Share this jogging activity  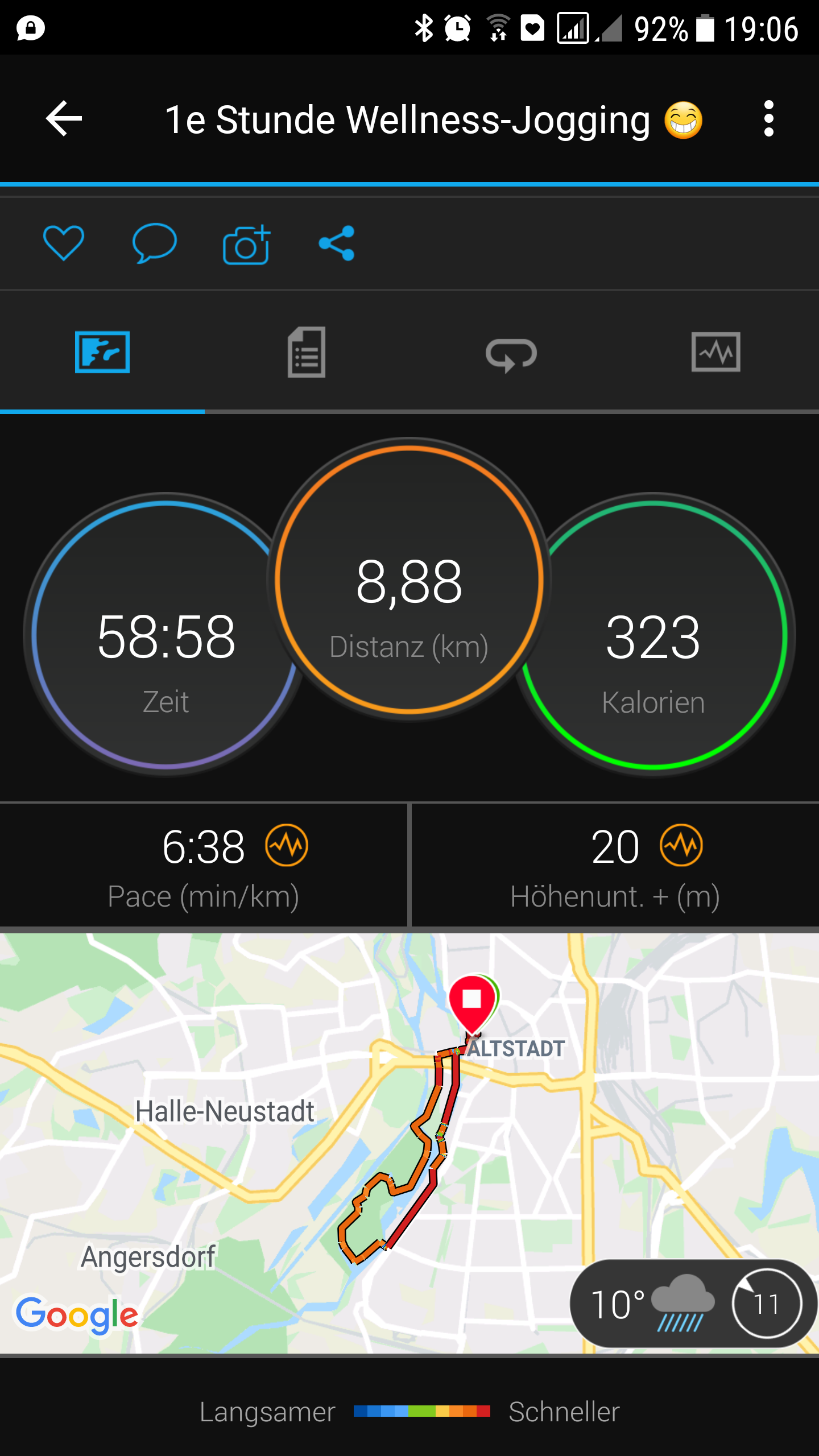pyautogui.click(x=337, y=243)
